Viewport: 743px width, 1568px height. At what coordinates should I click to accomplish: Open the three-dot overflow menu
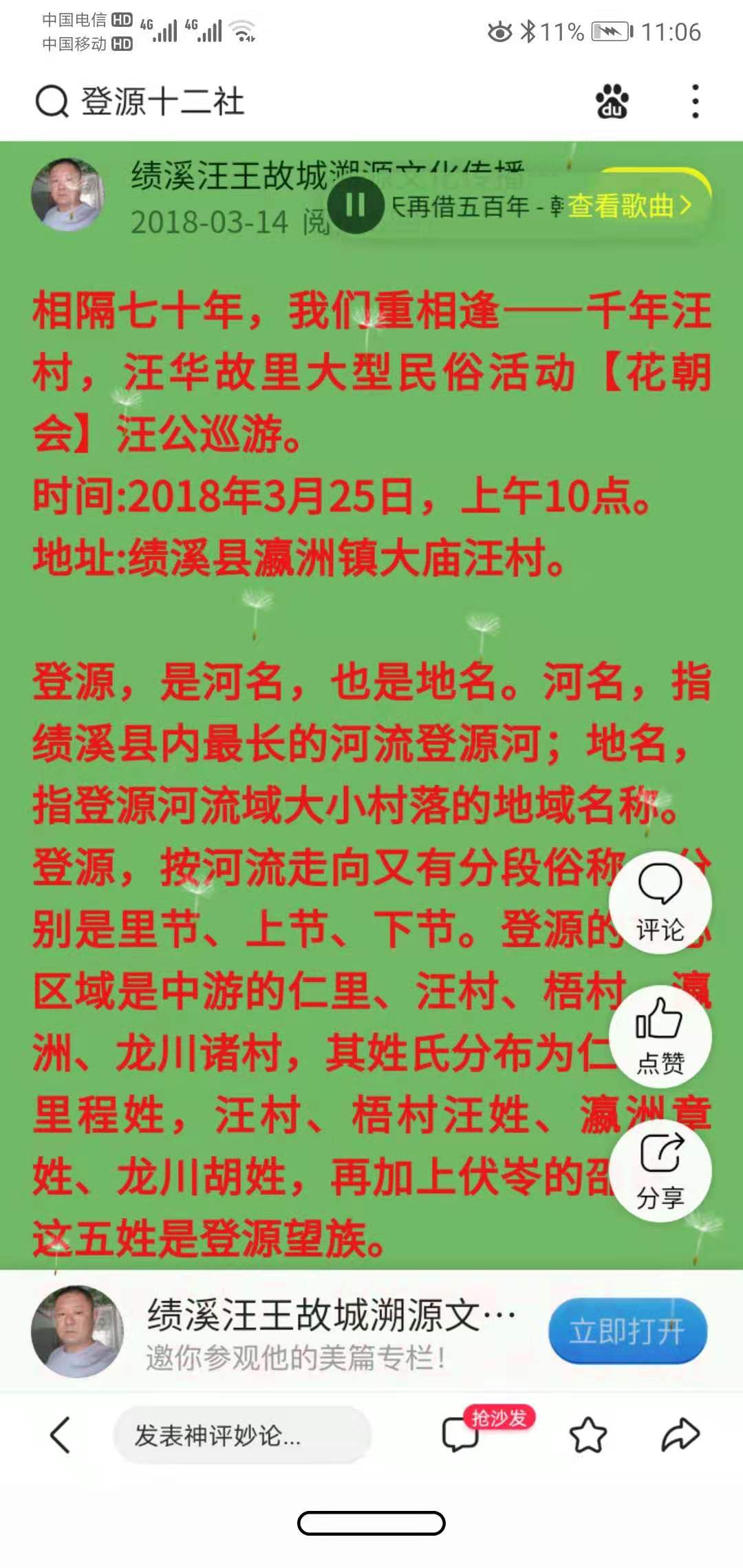tap(696, 102)
